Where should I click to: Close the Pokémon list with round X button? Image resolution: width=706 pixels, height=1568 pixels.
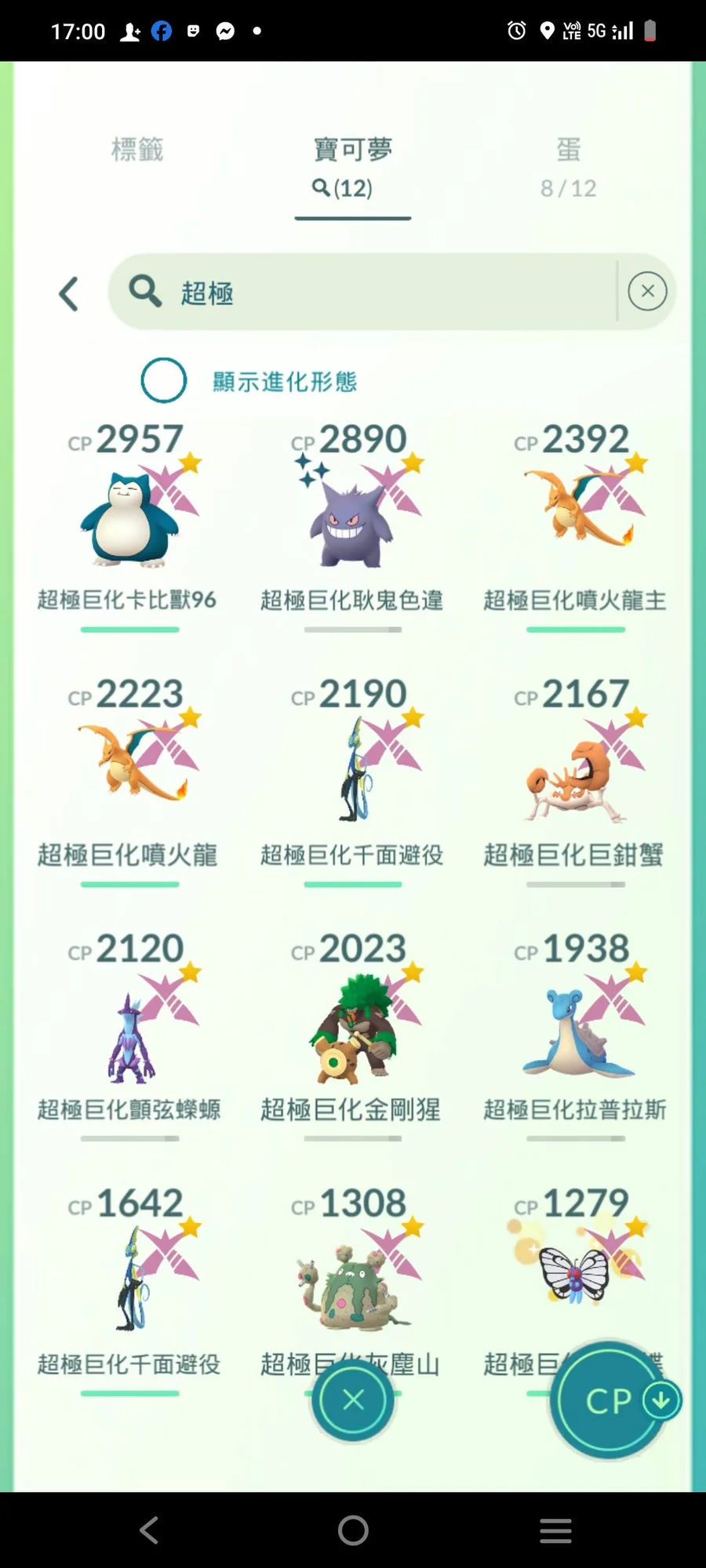pyautogui.click(x=353, y=1399)
